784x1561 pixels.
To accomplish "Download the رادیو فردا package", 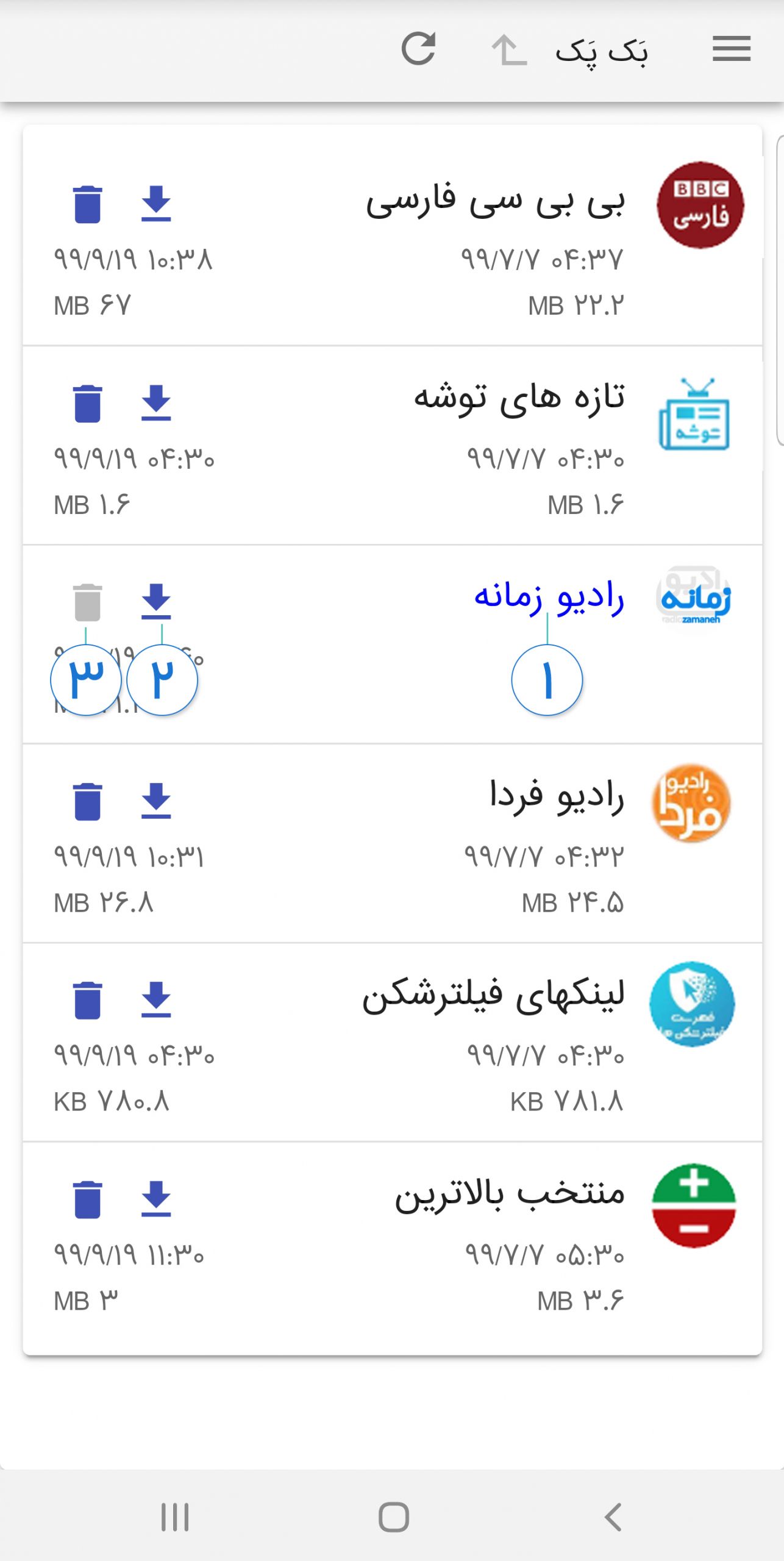I will tap(156, 801).
